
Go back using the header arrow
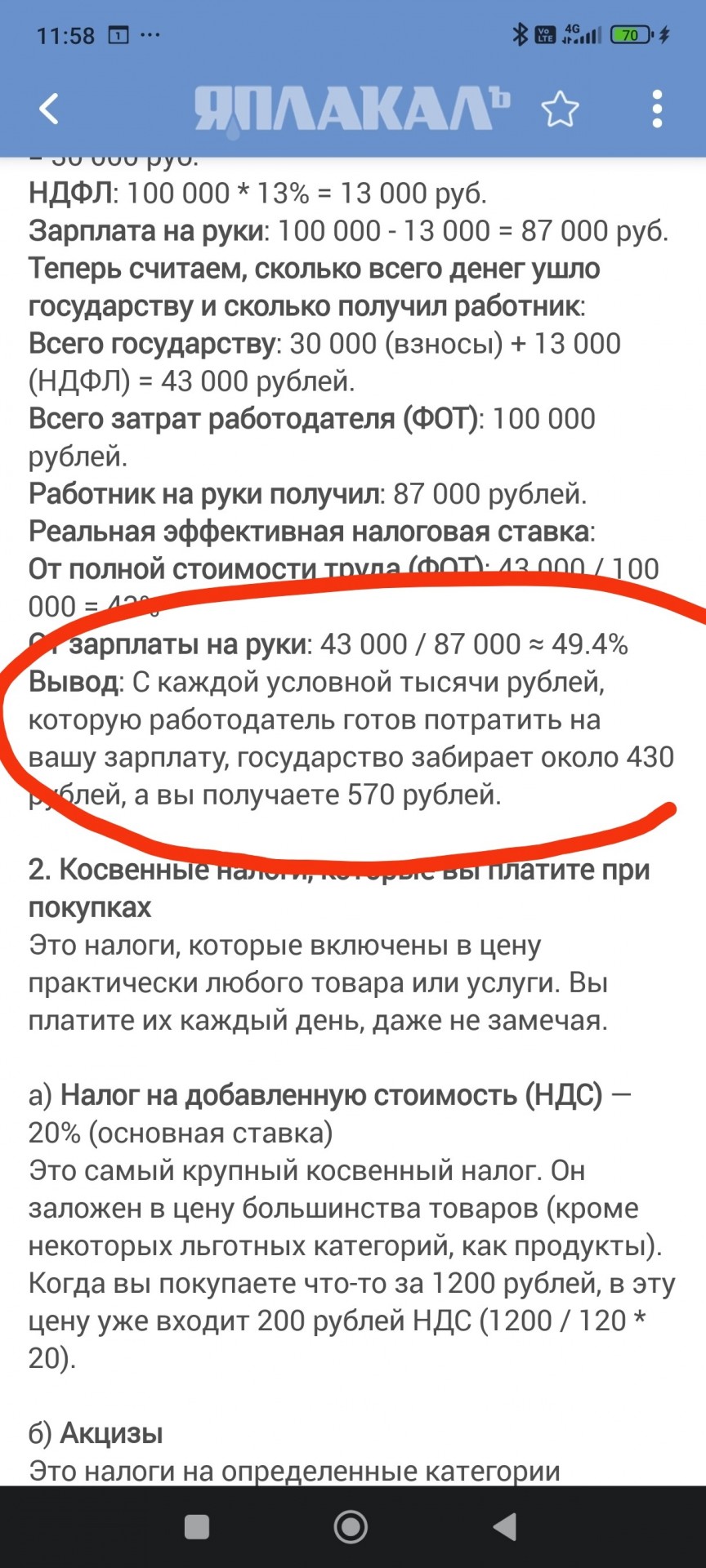49,109
